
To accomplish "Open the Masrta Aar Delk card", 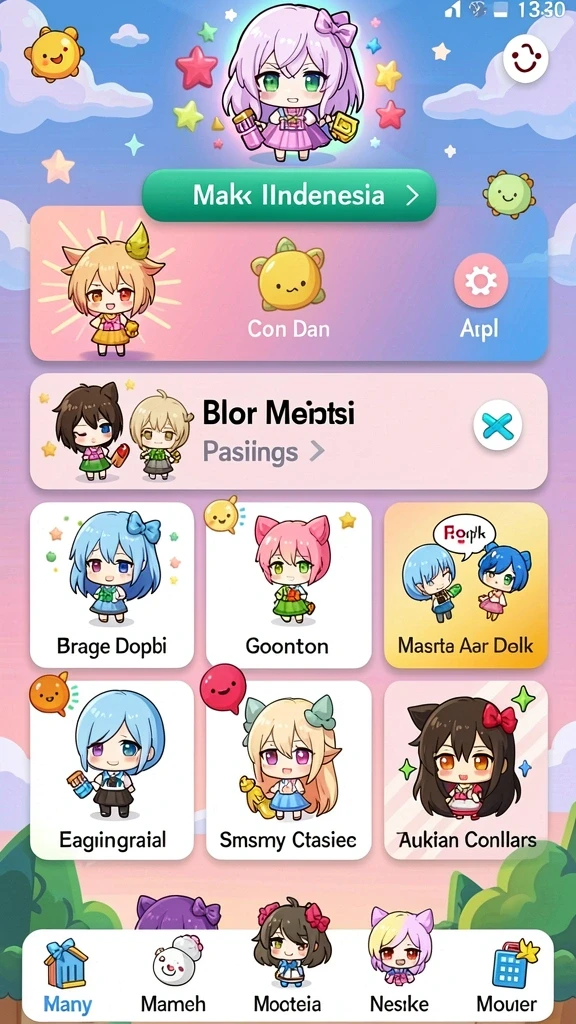I will coord(466,584).
